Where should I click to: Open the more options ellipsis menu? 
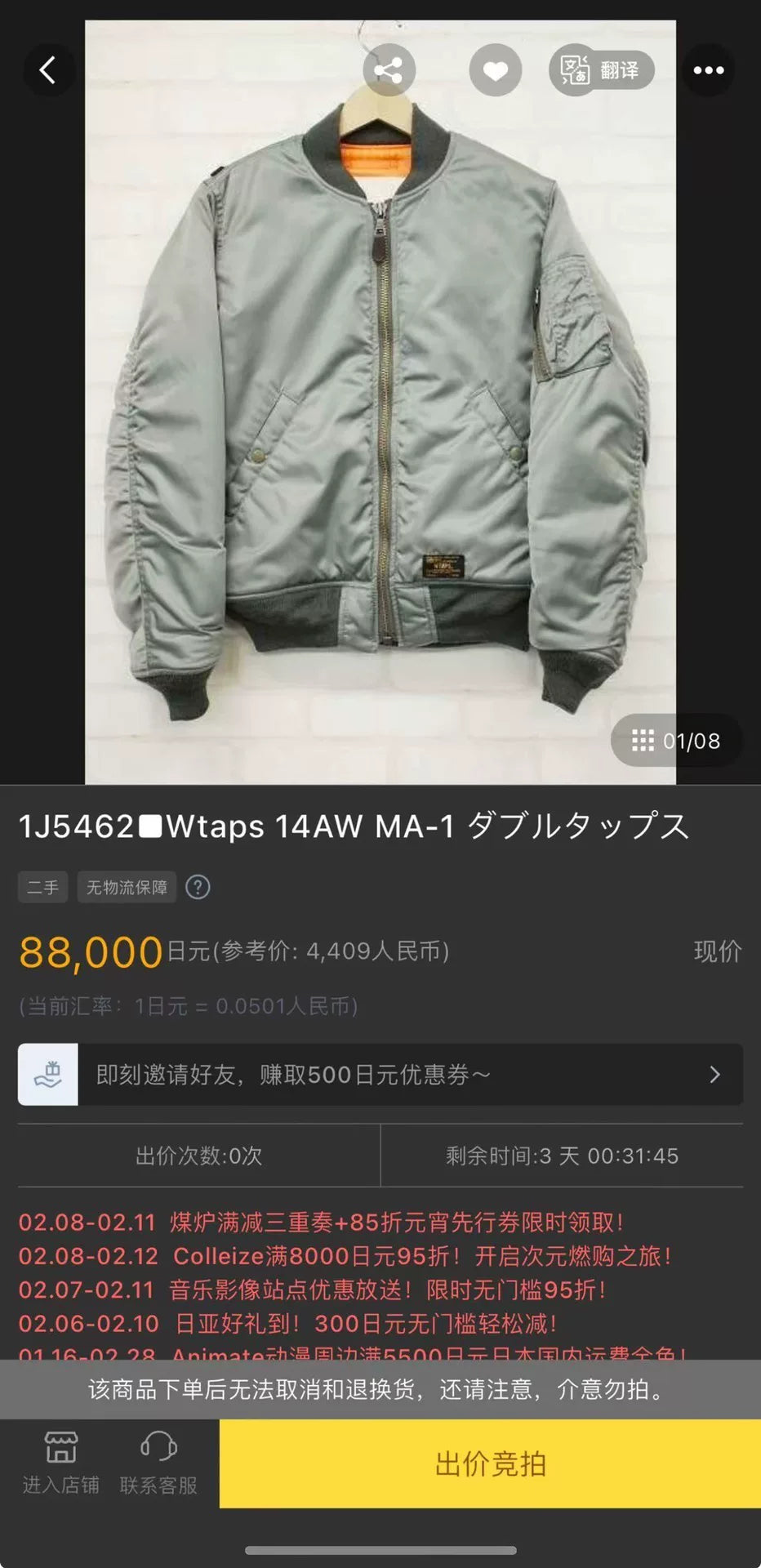(707, 69)
